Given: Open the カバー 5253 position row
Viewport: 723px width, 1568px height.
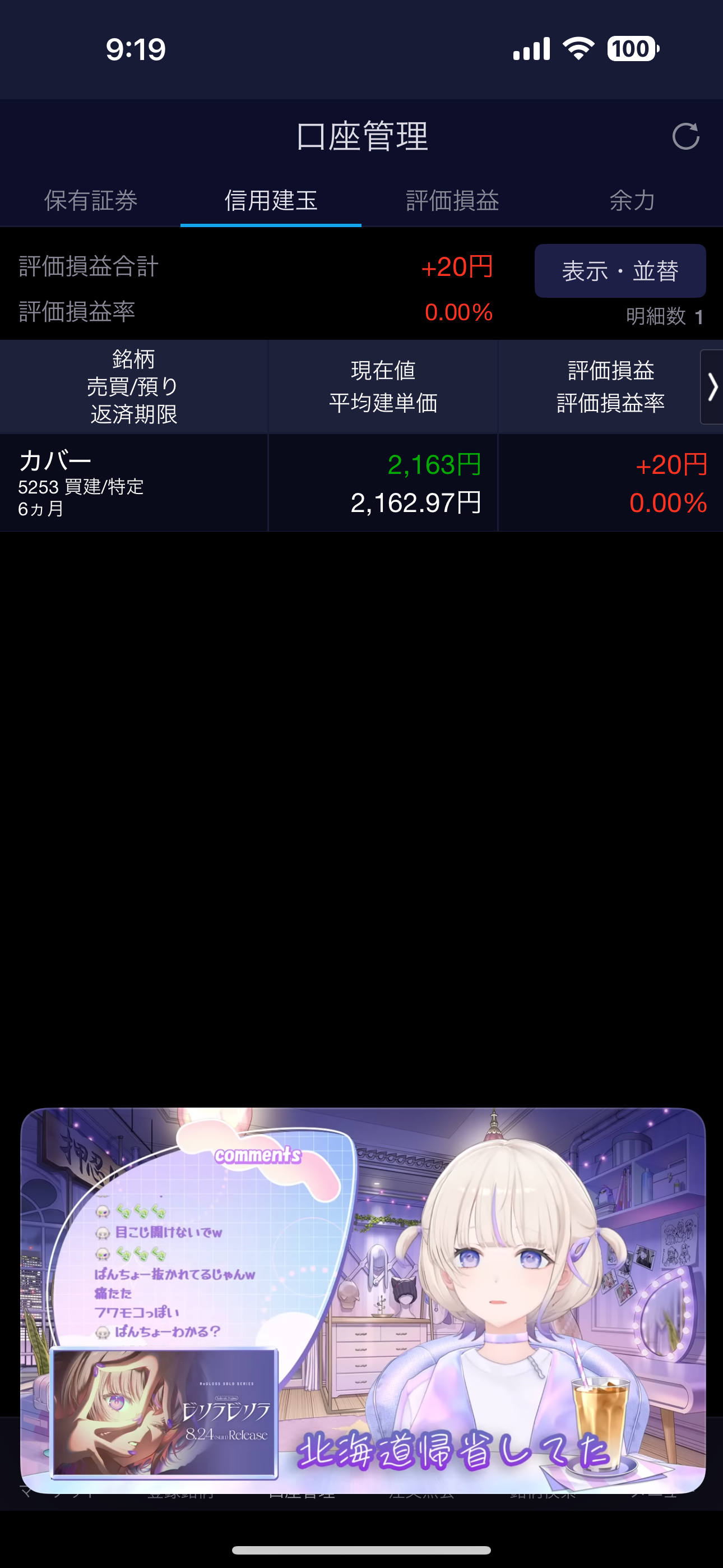Looking at the screenshot, I should [361, 483].
